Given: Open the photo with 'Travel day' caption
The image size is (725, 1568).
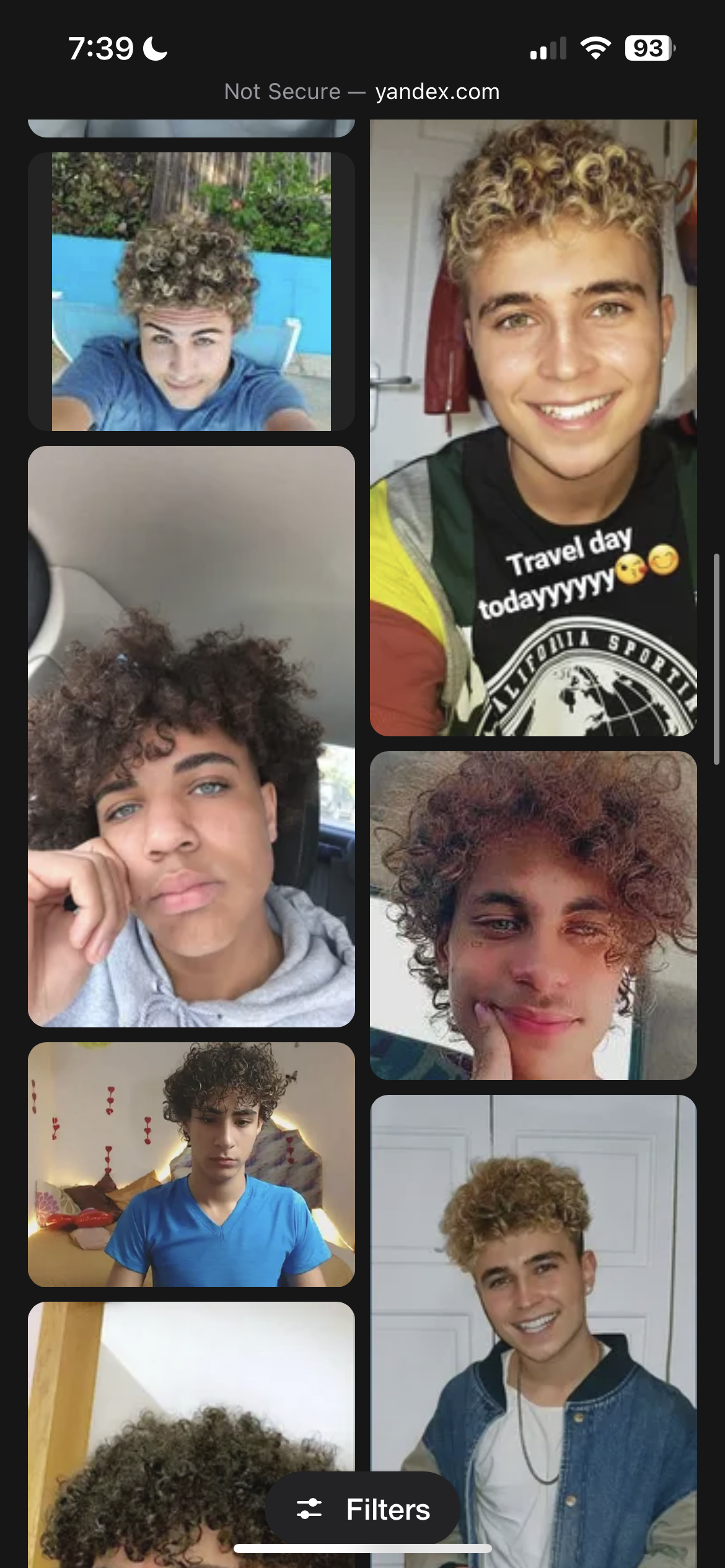Looking at the screenshot, I should (533, 427).
